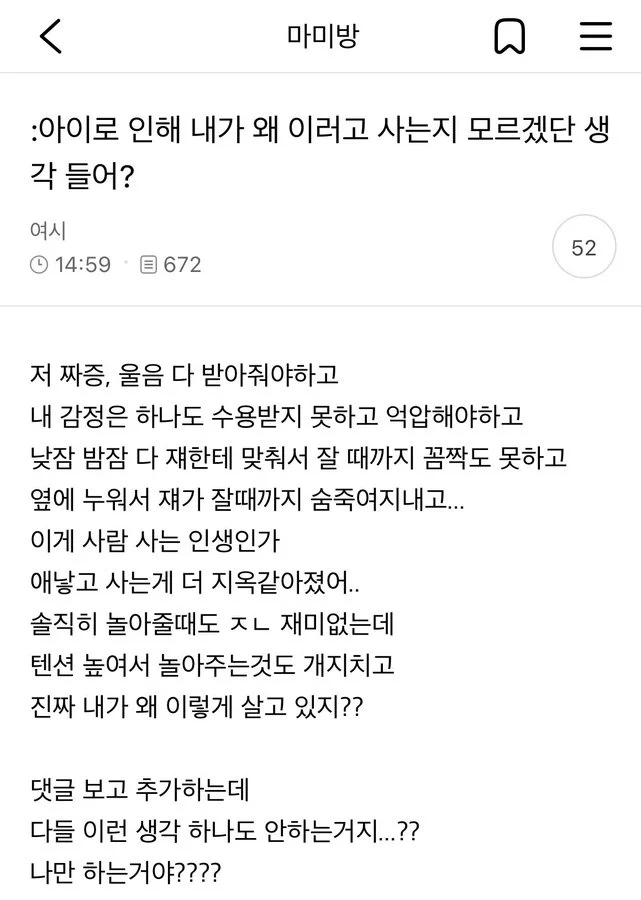The image size is (641, 900).
Task: Bookmark this post
Action: (x=509, y=36)
